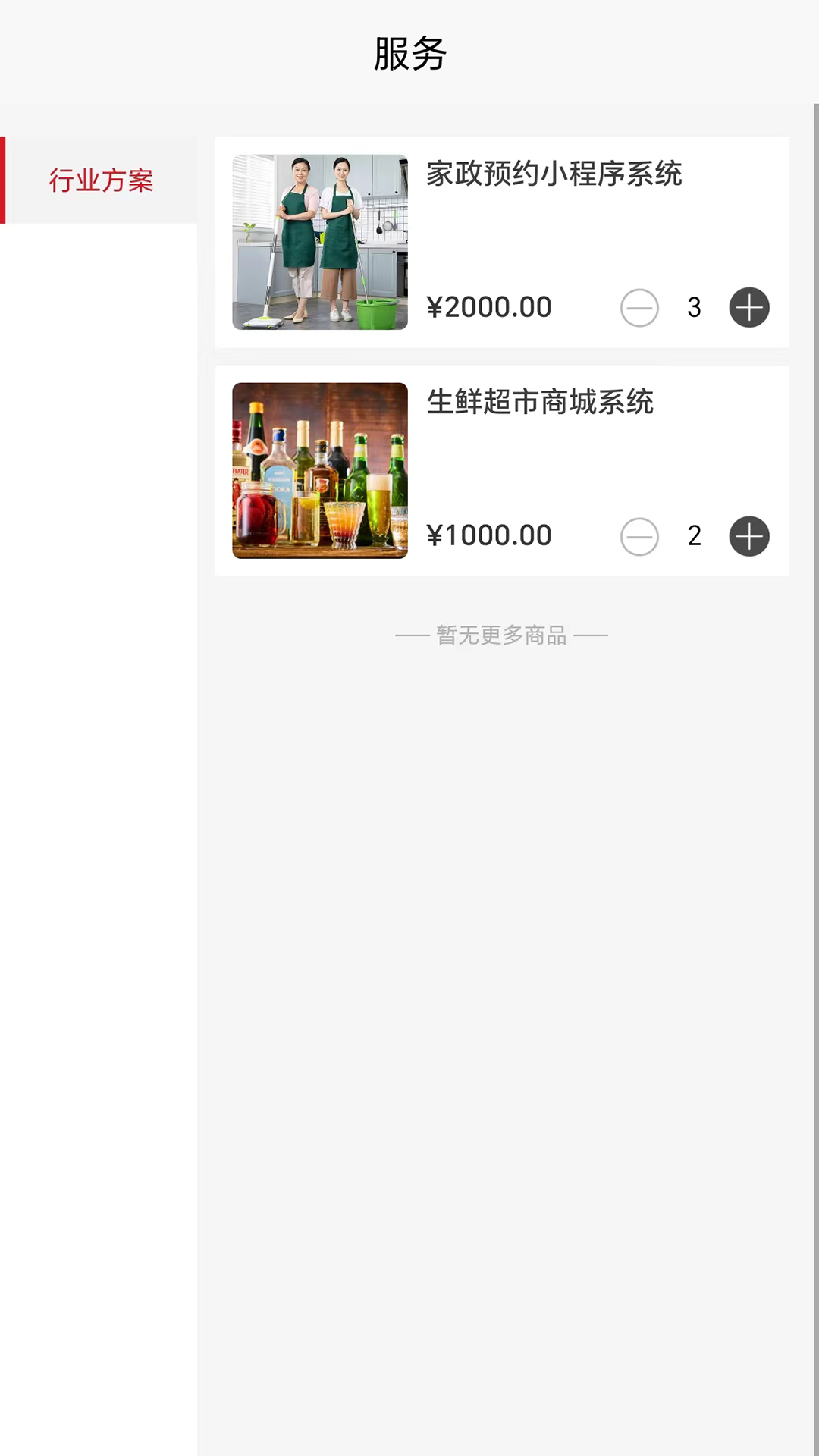Select the 行业方案 category tab

click(101, 180)
